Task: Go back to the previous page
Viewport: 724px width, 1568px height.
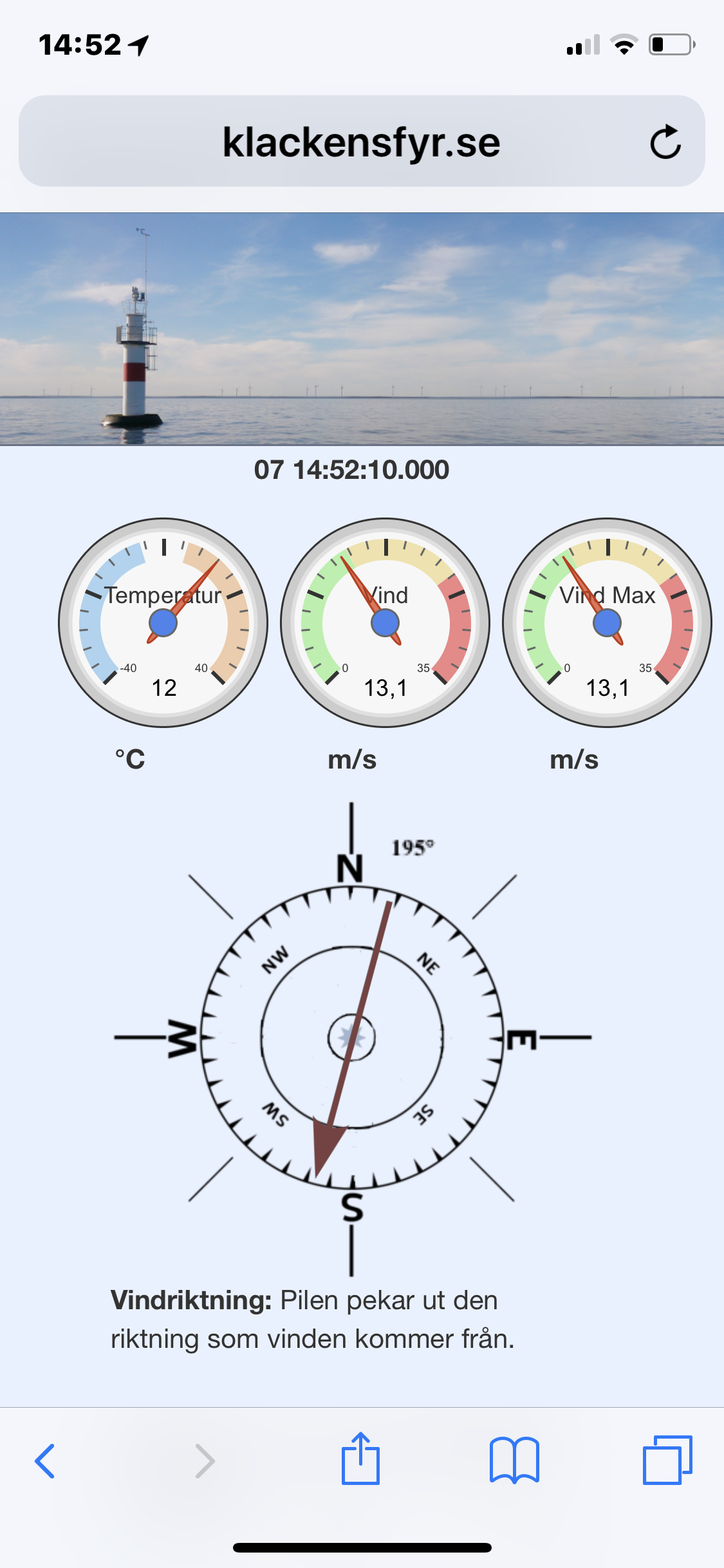Action: point(45,1461)
